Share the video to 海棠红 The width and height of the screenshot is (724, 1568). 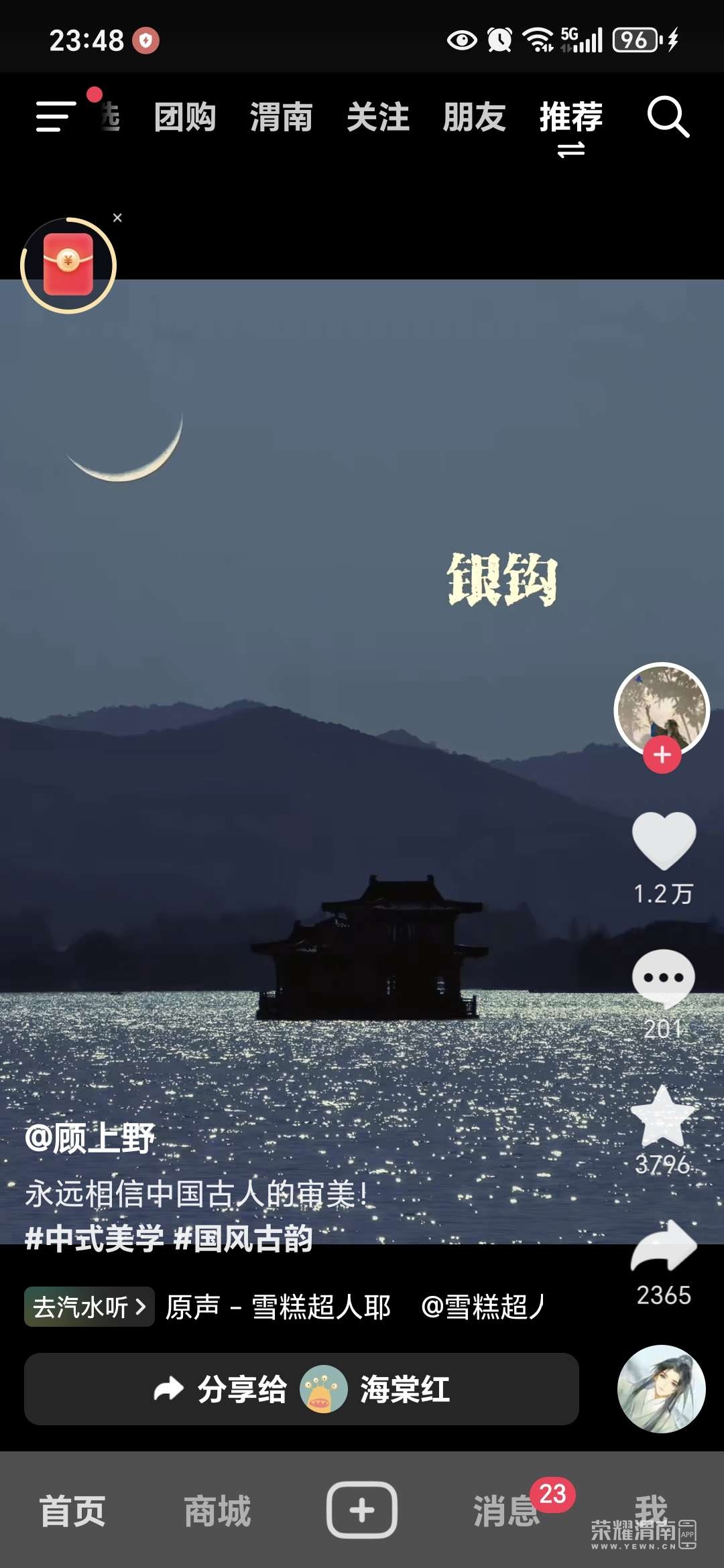302,1389
